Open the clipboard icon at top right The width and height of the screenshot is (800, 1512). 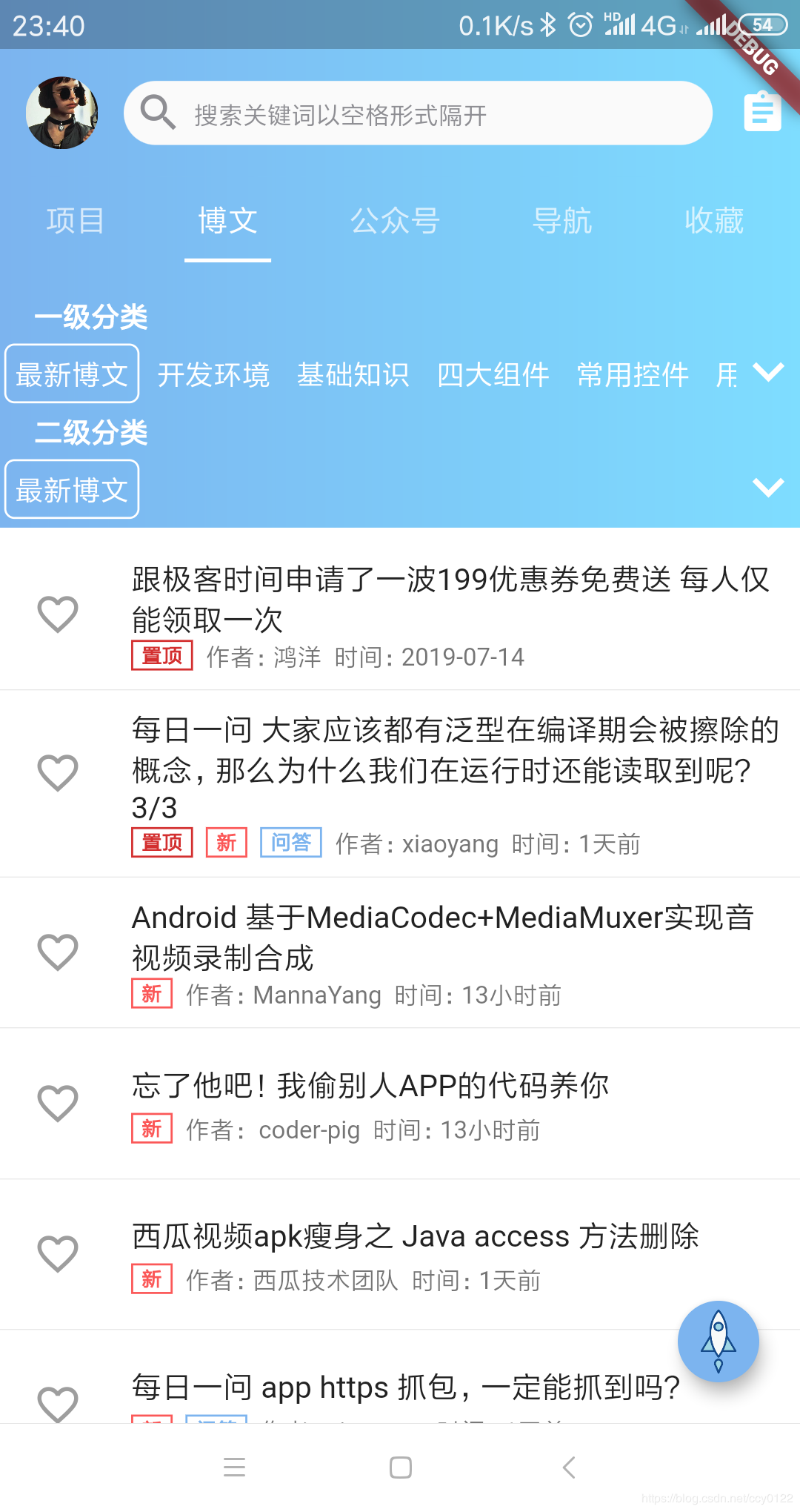click(761, 111)
